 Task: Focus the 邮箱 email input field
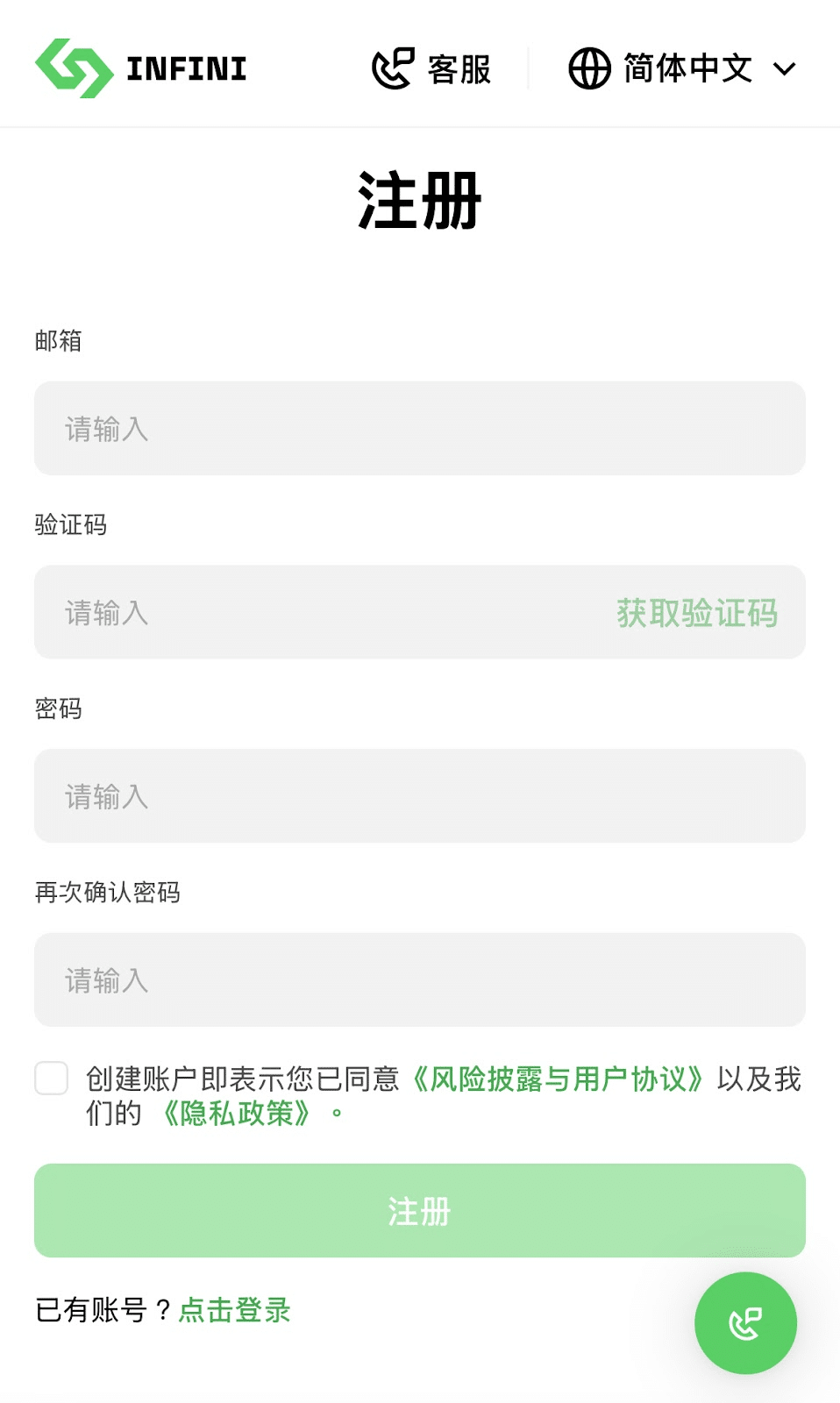click(420, 428)
